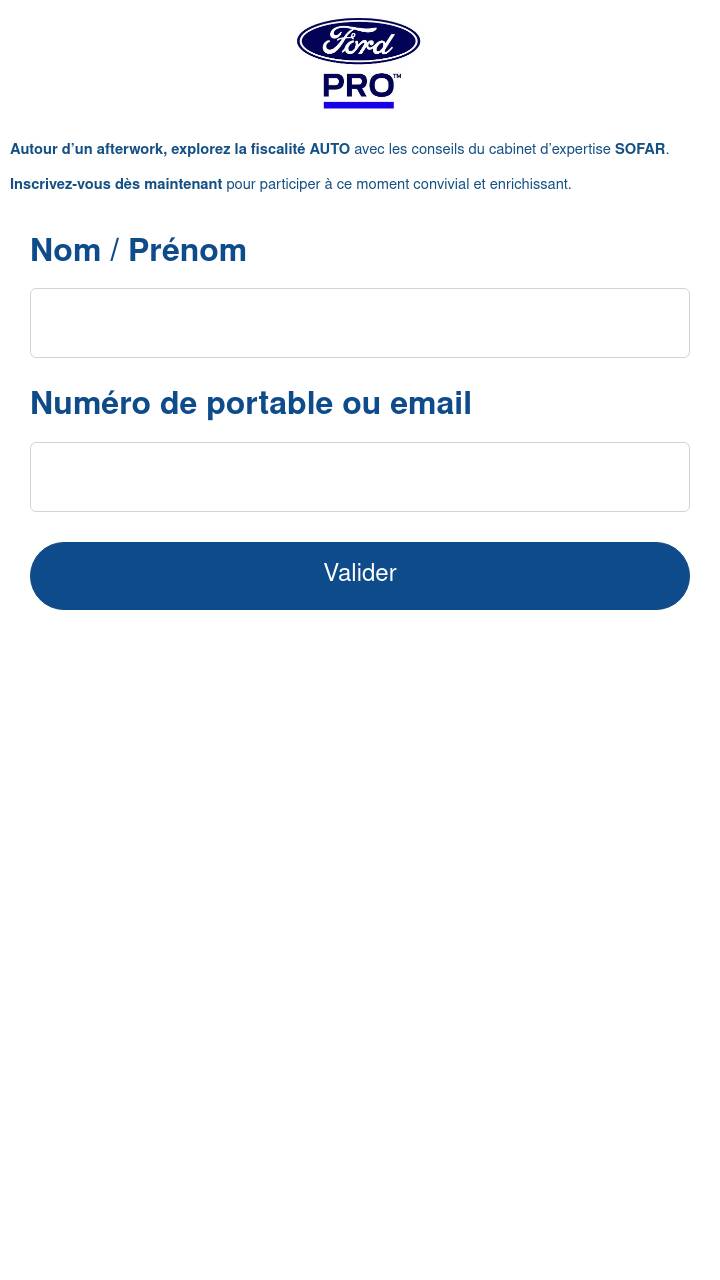Submit the form with Valider
Viewport: 720px width, 1280px height.
coord(360,576)
